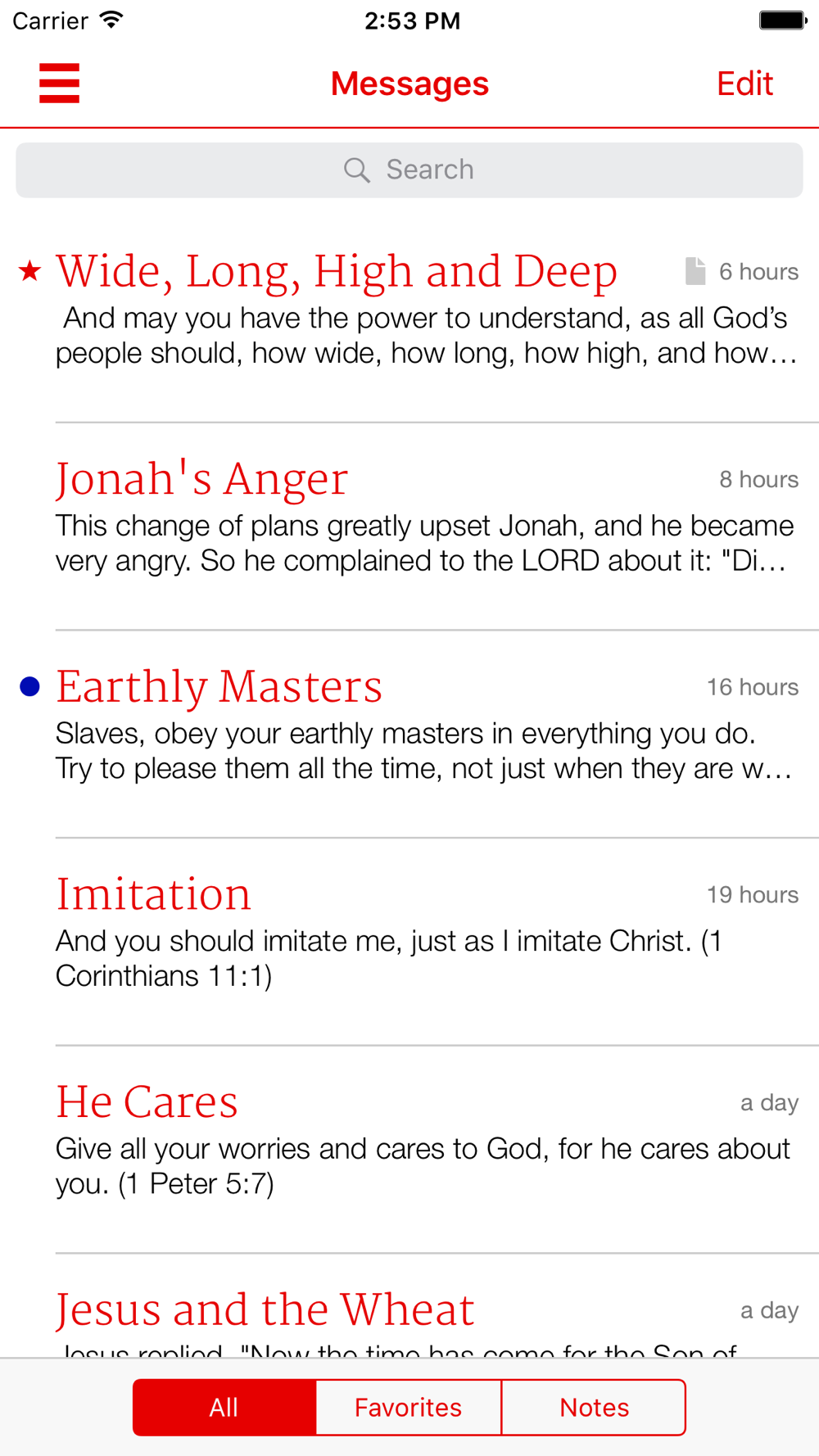The width and height of the screenshot is (819, 1456).
Task: Switch to the Favorites segment
Action: click(x=408, y=1407)
